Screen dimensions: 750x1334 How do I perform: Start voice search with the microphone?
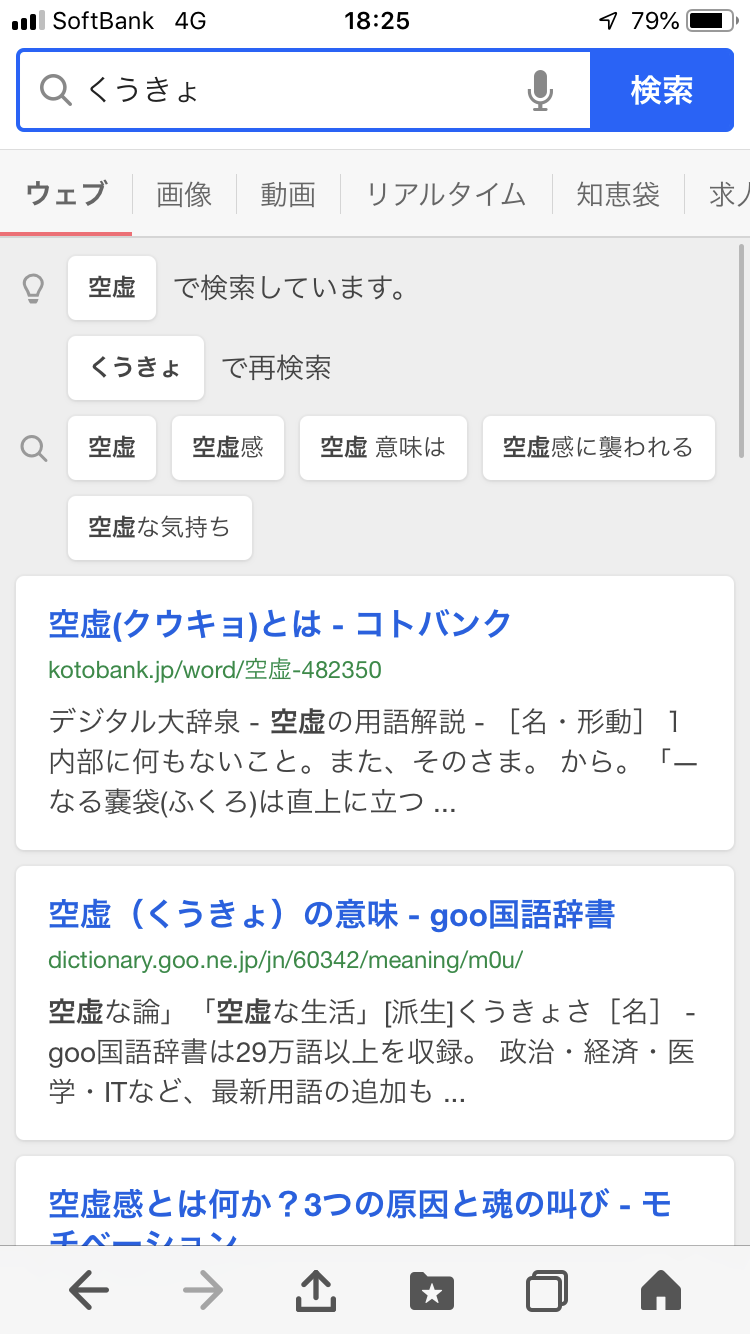(x=540, y=91)
